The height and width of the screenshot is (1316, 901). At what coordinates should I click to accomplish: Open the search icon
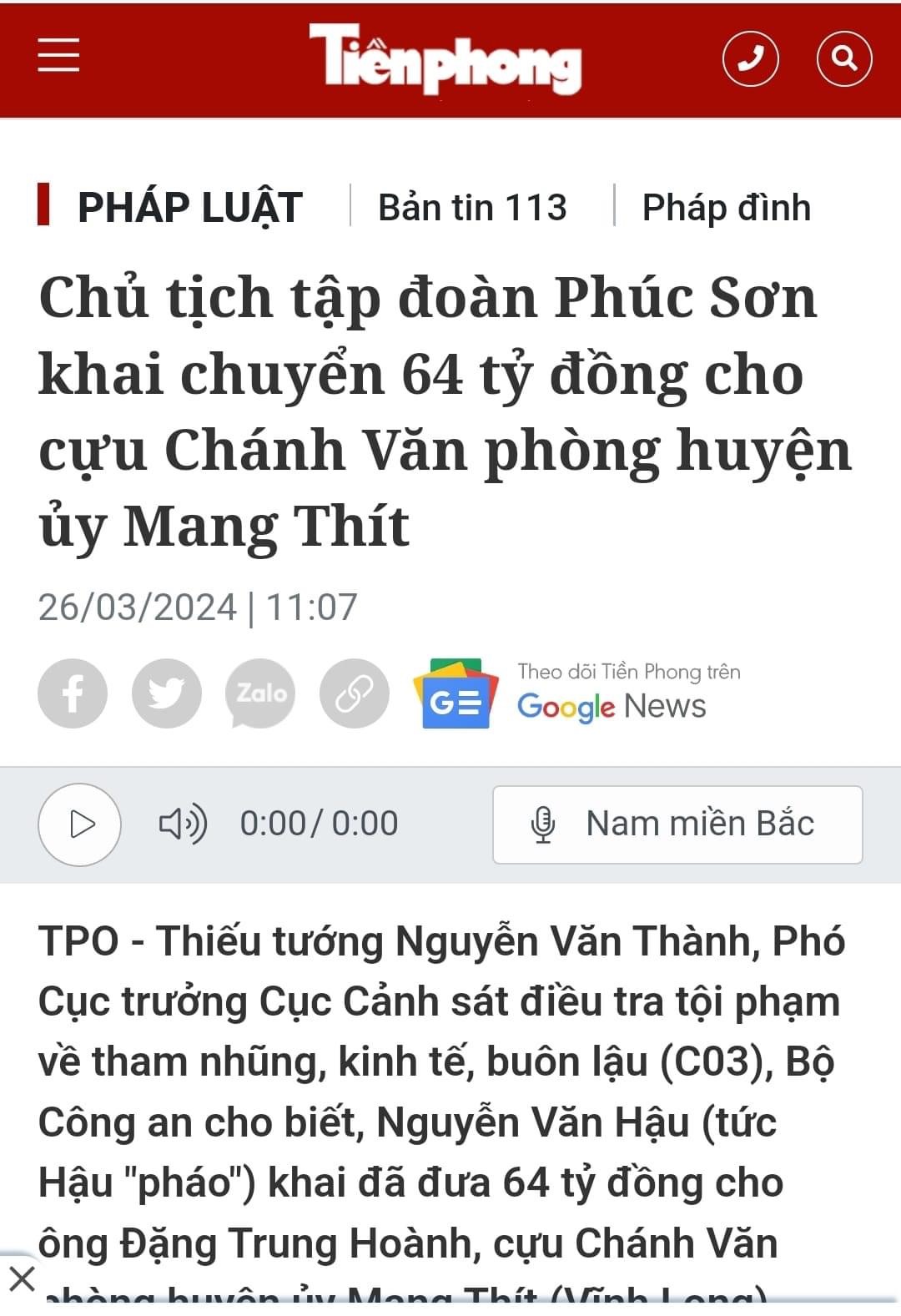843,58
